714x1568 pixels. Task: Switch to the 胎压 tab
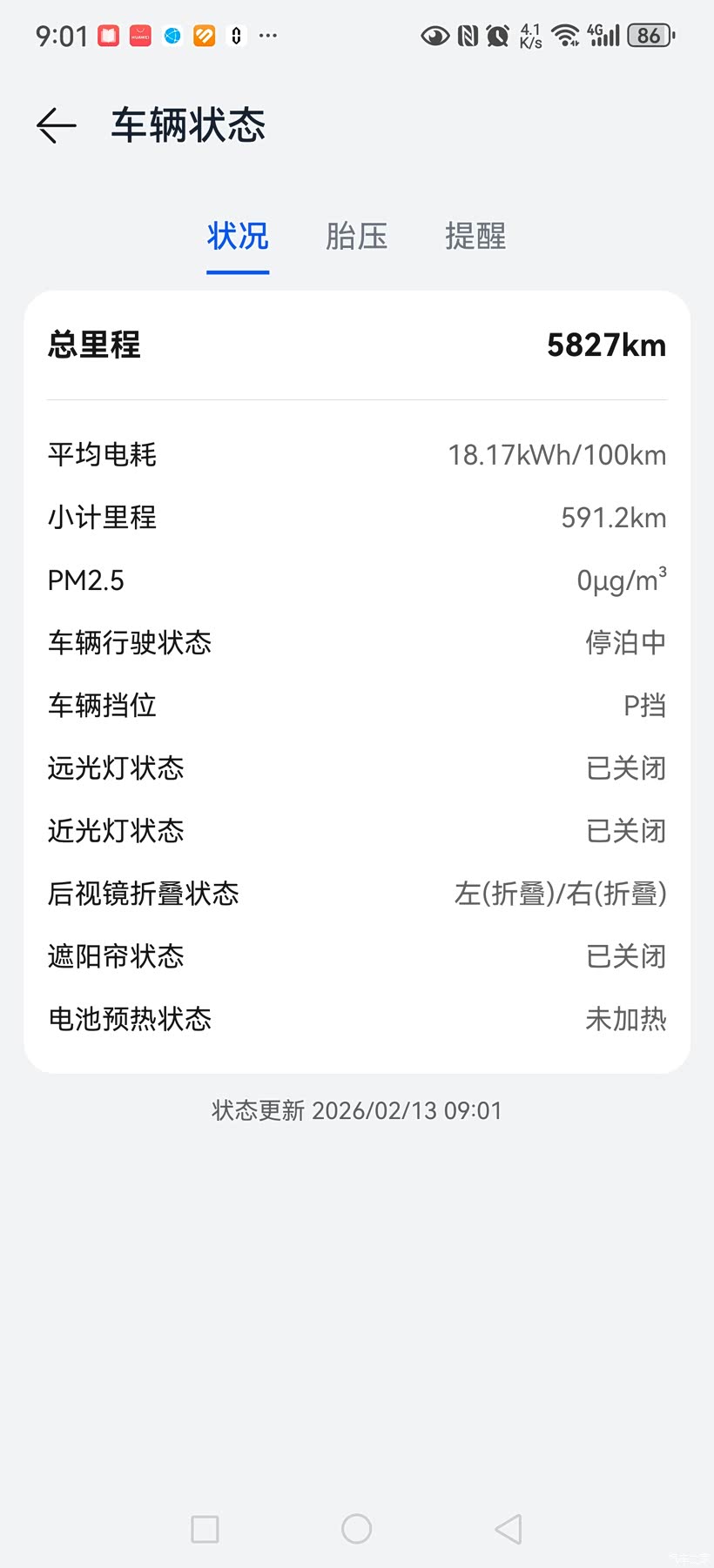click(x=356, y=237)
